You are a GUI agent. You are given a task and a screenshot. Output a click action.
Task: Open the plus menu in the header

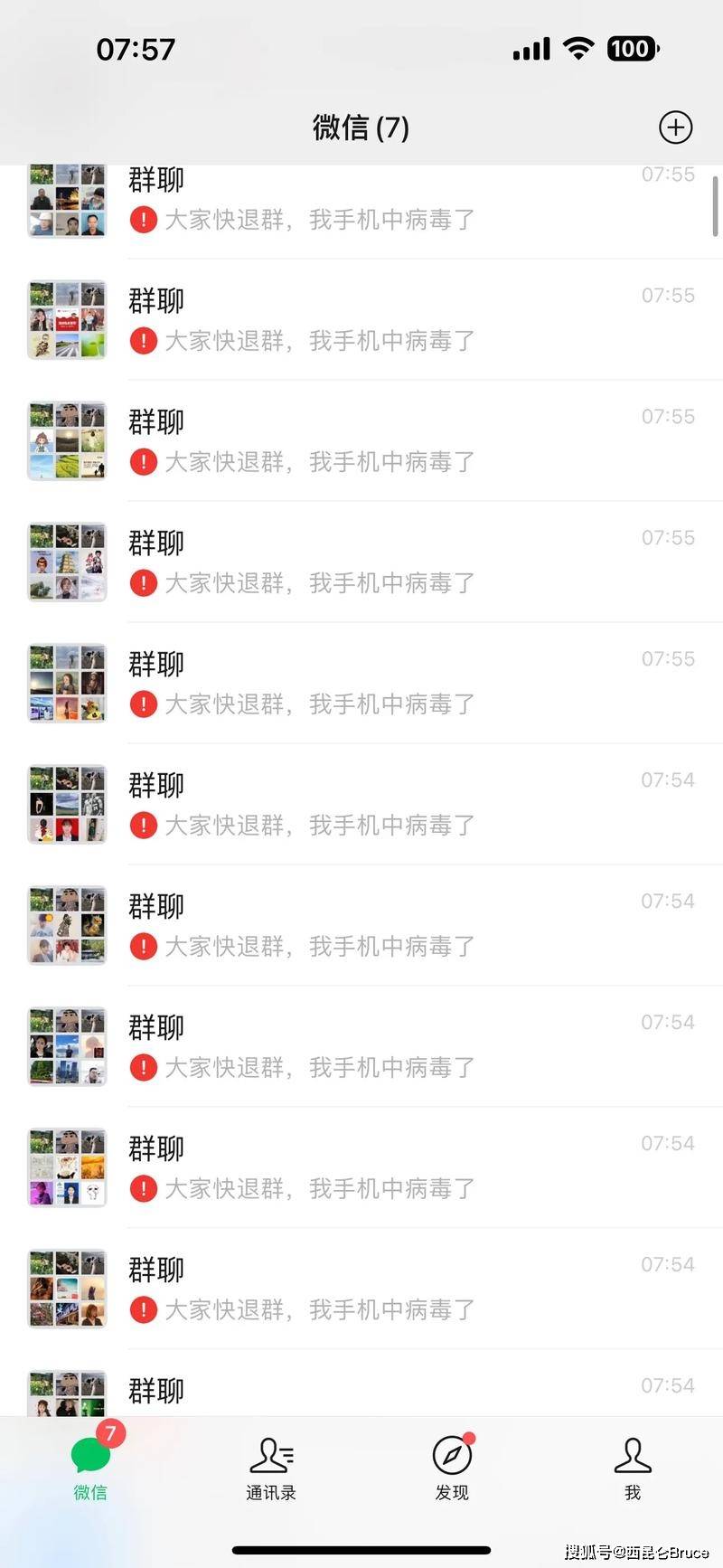[675, 128]
